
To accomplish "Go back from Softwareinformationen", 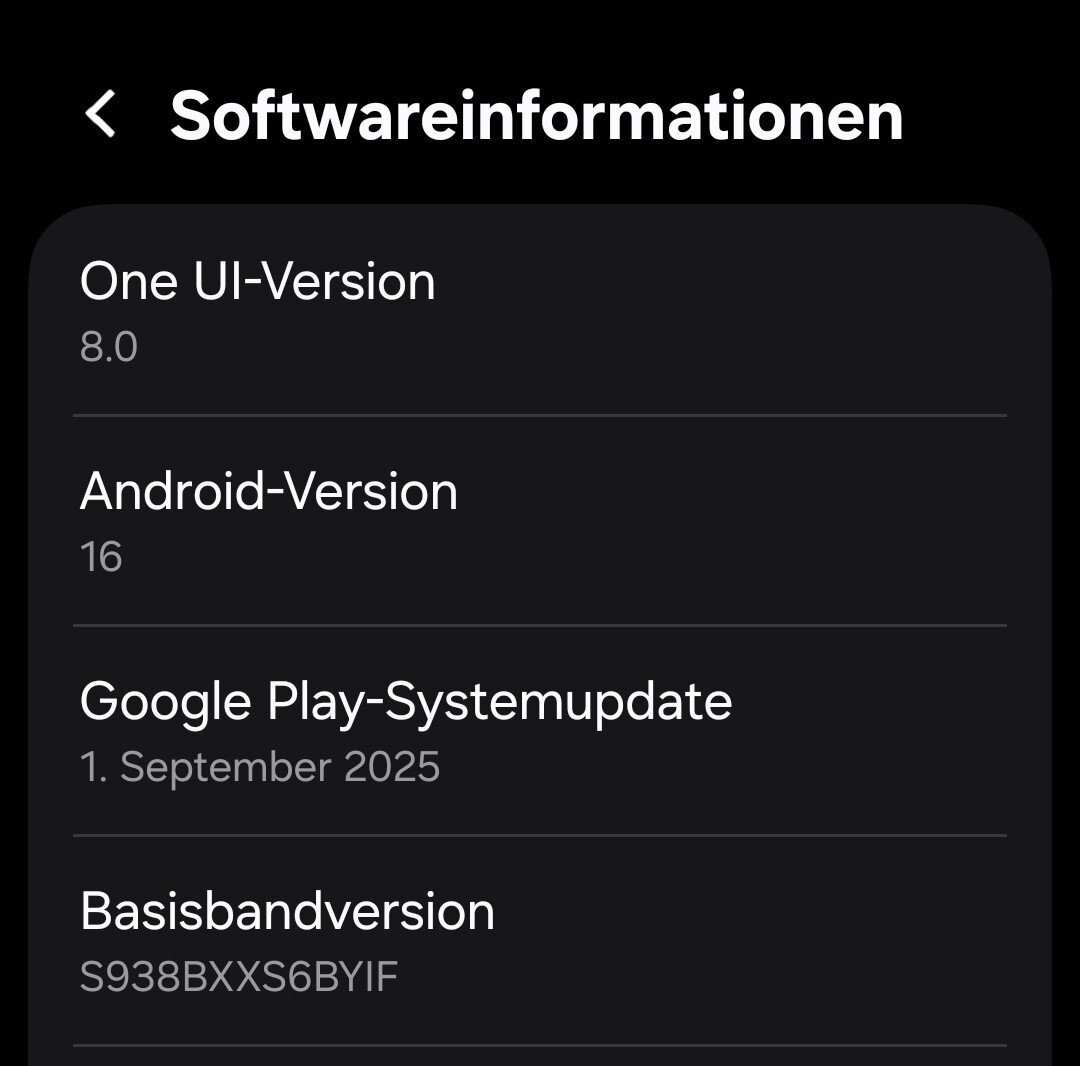I will tap(101, 115).
